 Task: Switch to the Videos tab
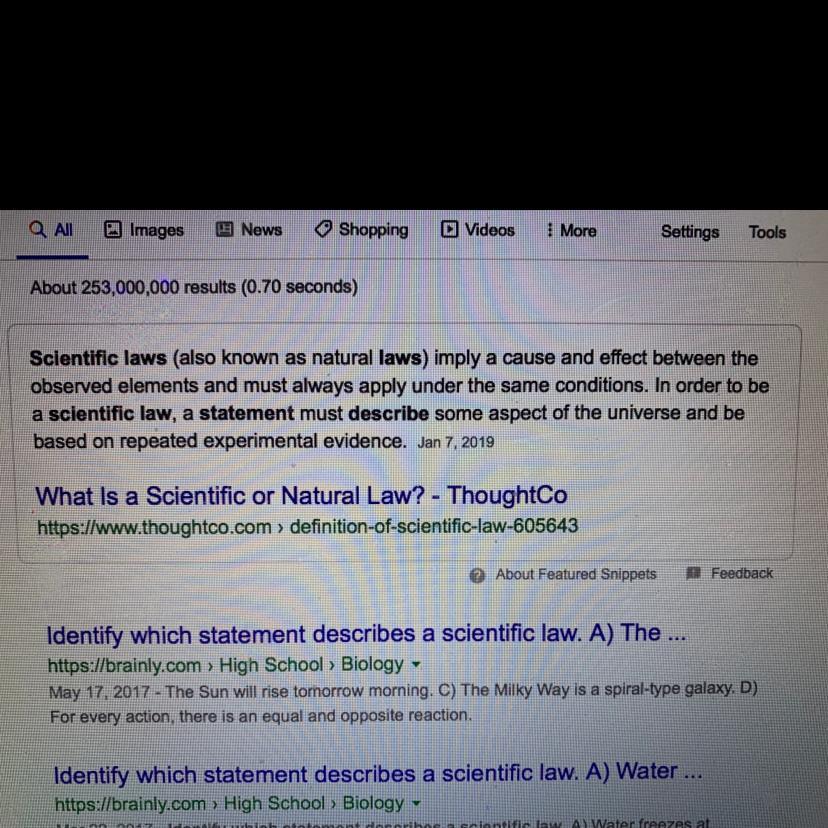click(477, 230)
